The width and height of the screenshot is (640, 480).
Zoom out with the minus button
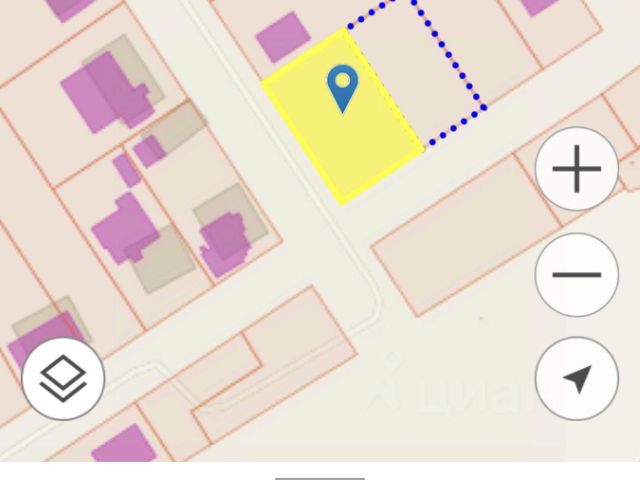click(577, 275)
